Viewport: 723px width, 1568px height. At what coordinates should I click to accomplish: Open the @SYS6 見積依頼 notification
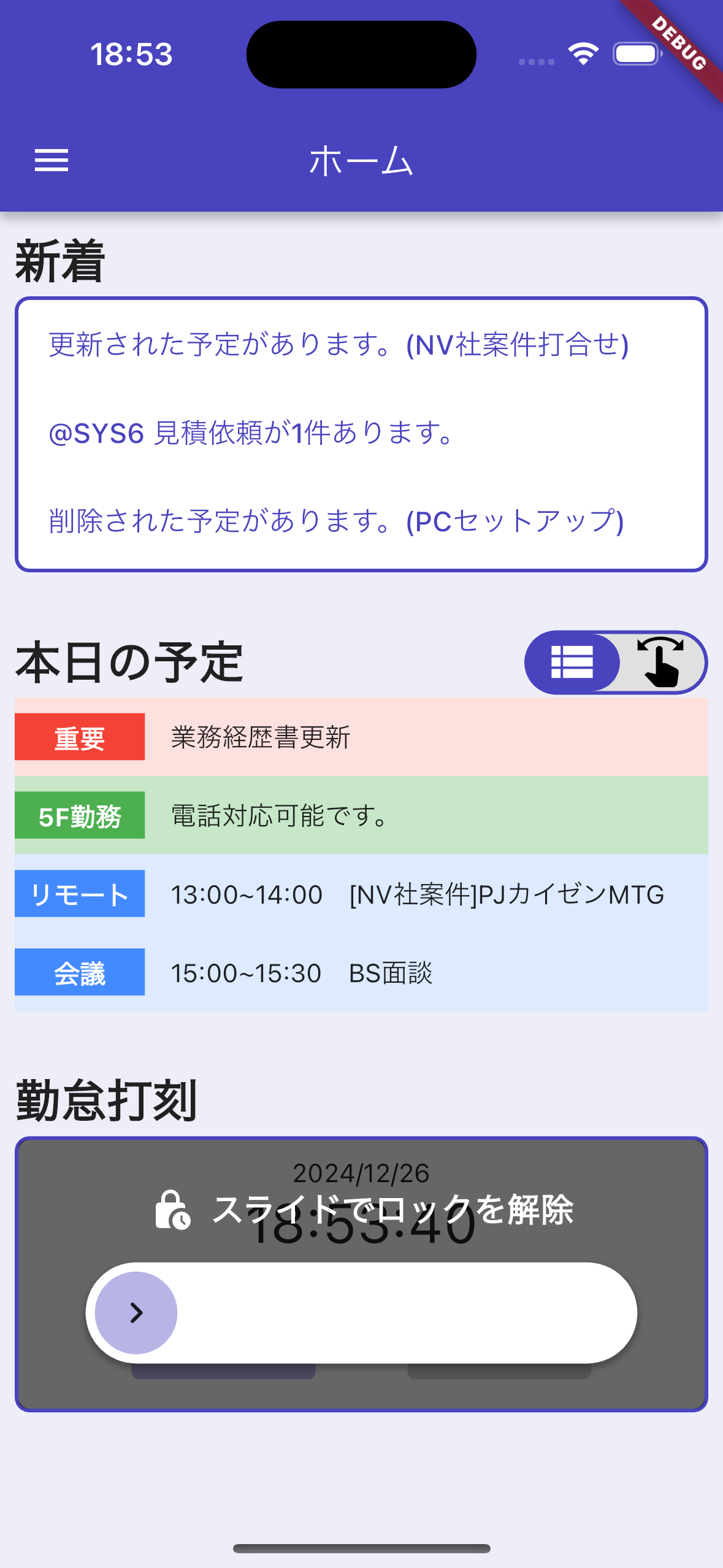[x=251, y=433]
